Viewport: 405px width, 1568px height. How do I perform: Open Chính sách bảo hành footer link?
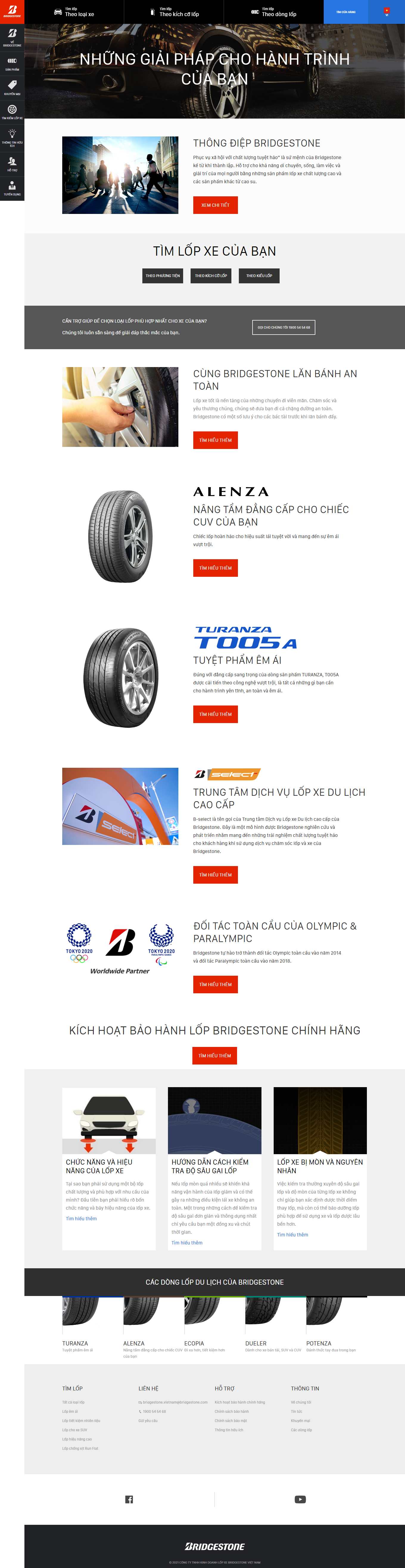pos(232,1411)
